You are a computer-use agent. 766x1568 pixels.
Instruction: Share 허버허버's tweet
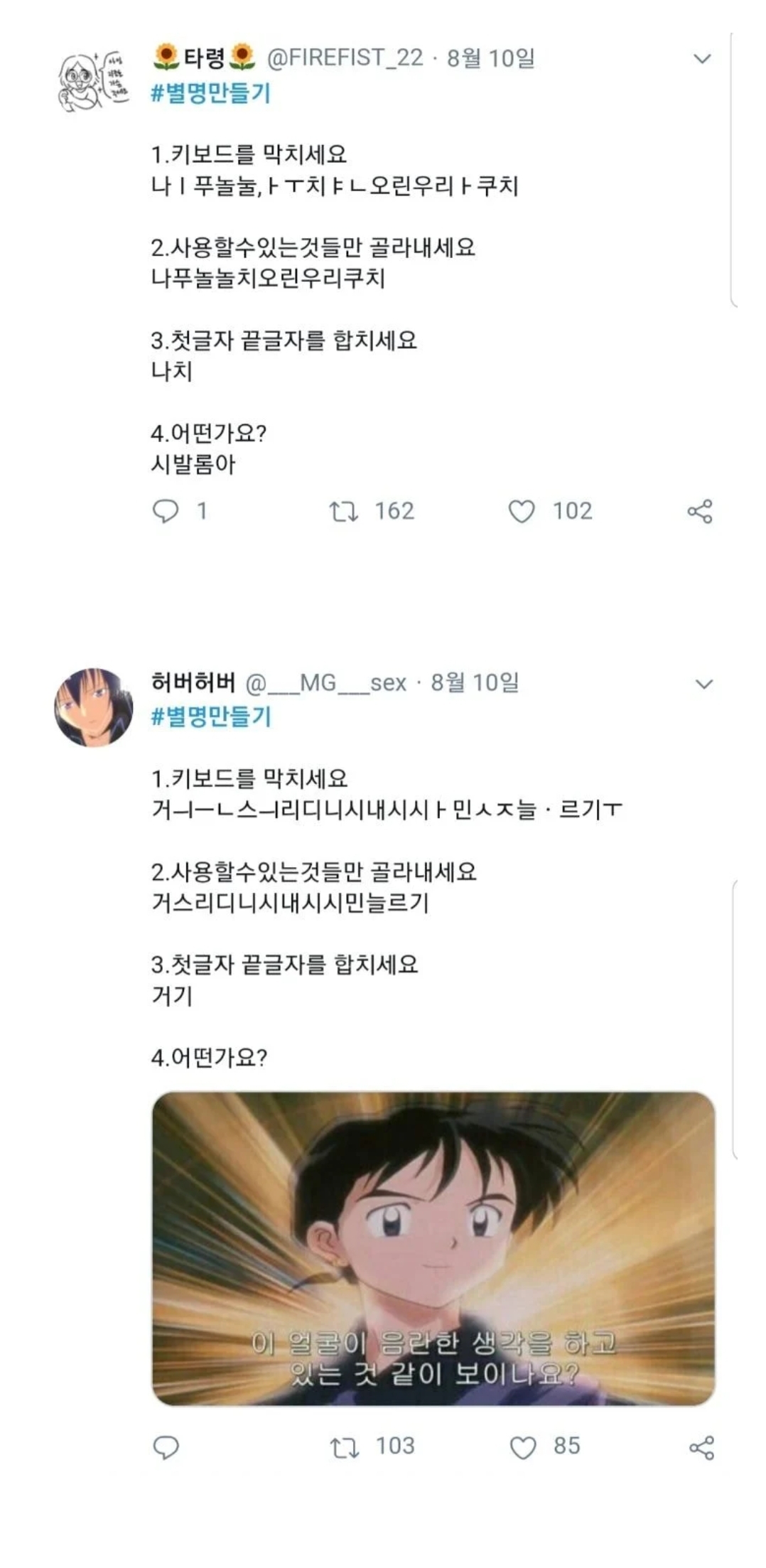pyautogui.click(x=701, y=1448)
